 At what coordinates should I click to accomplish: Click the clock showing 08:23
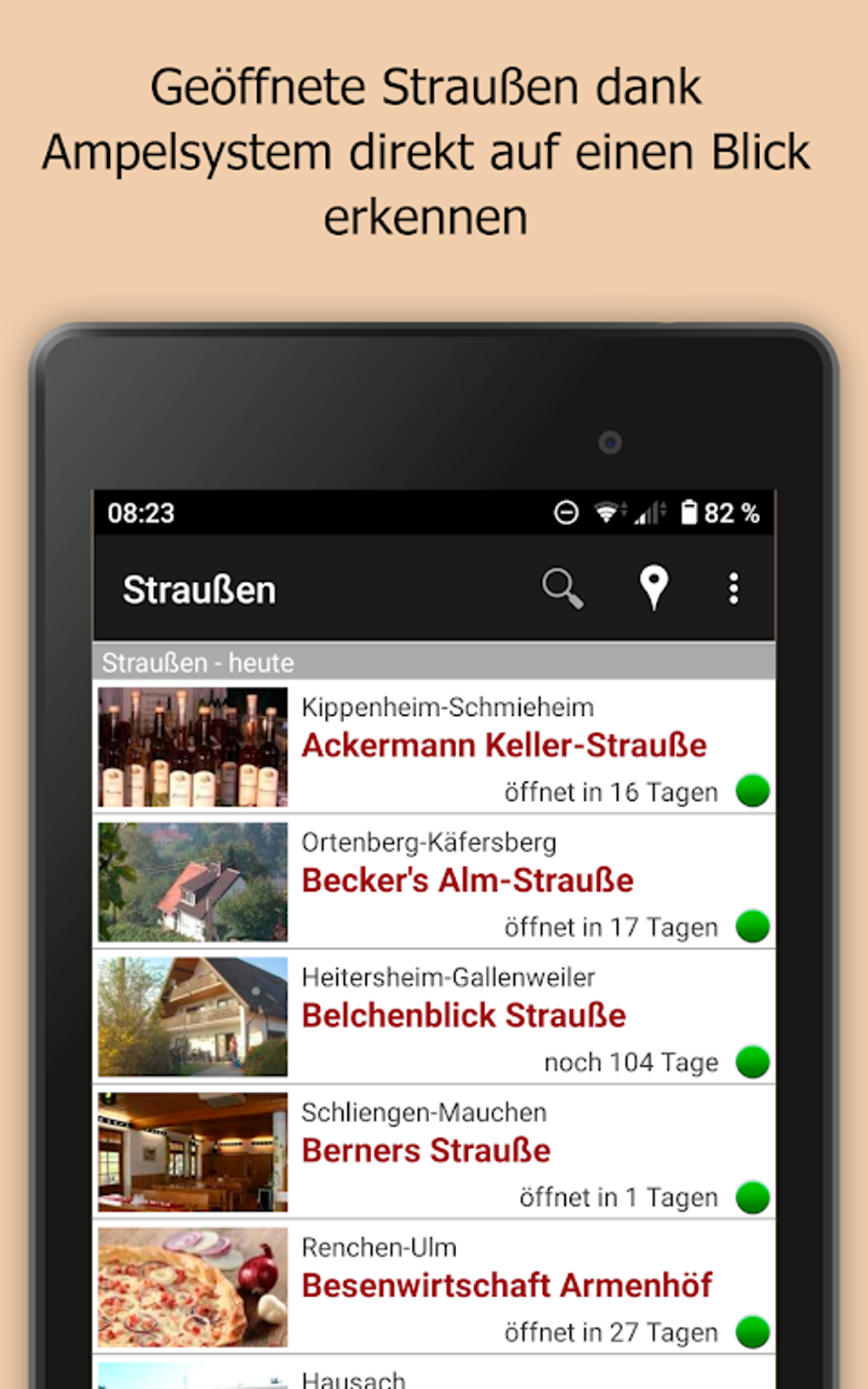point(140,512)
